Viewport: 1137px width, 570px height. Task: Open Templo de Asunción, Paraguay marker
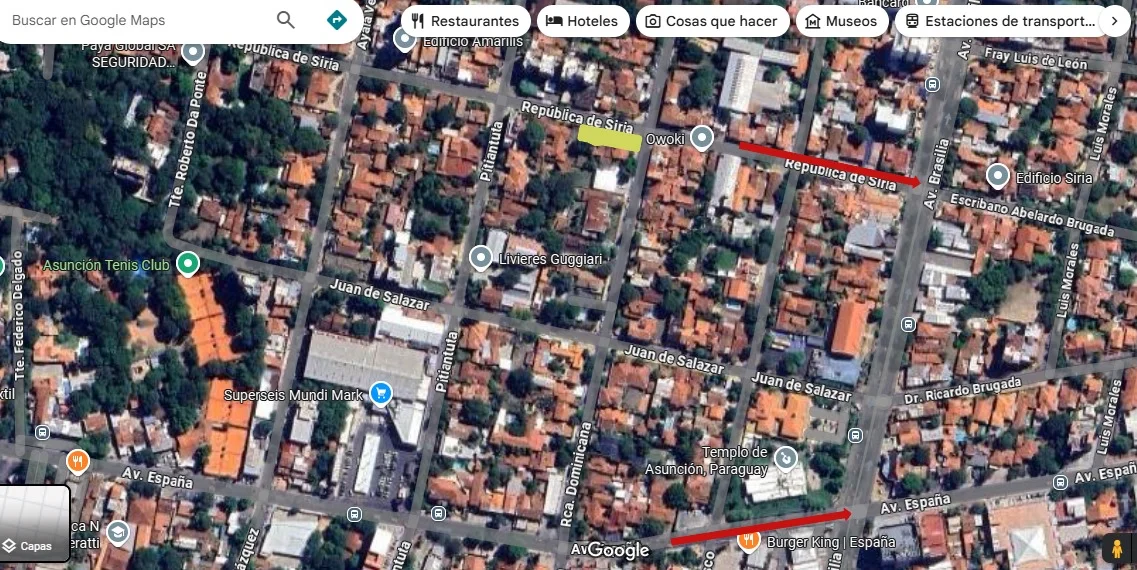tap(786, 458)
